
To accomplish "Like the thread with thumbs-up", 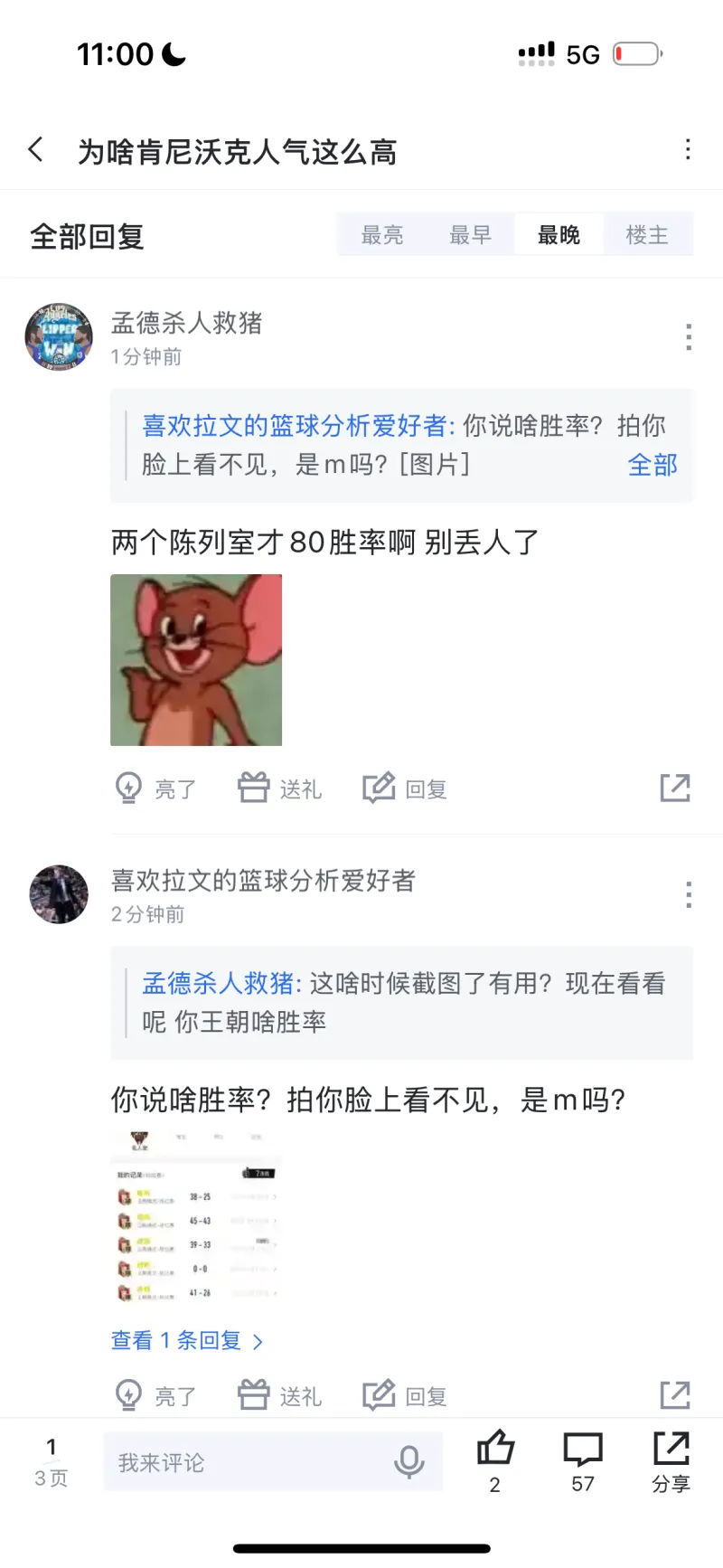I will [495, 1451].
